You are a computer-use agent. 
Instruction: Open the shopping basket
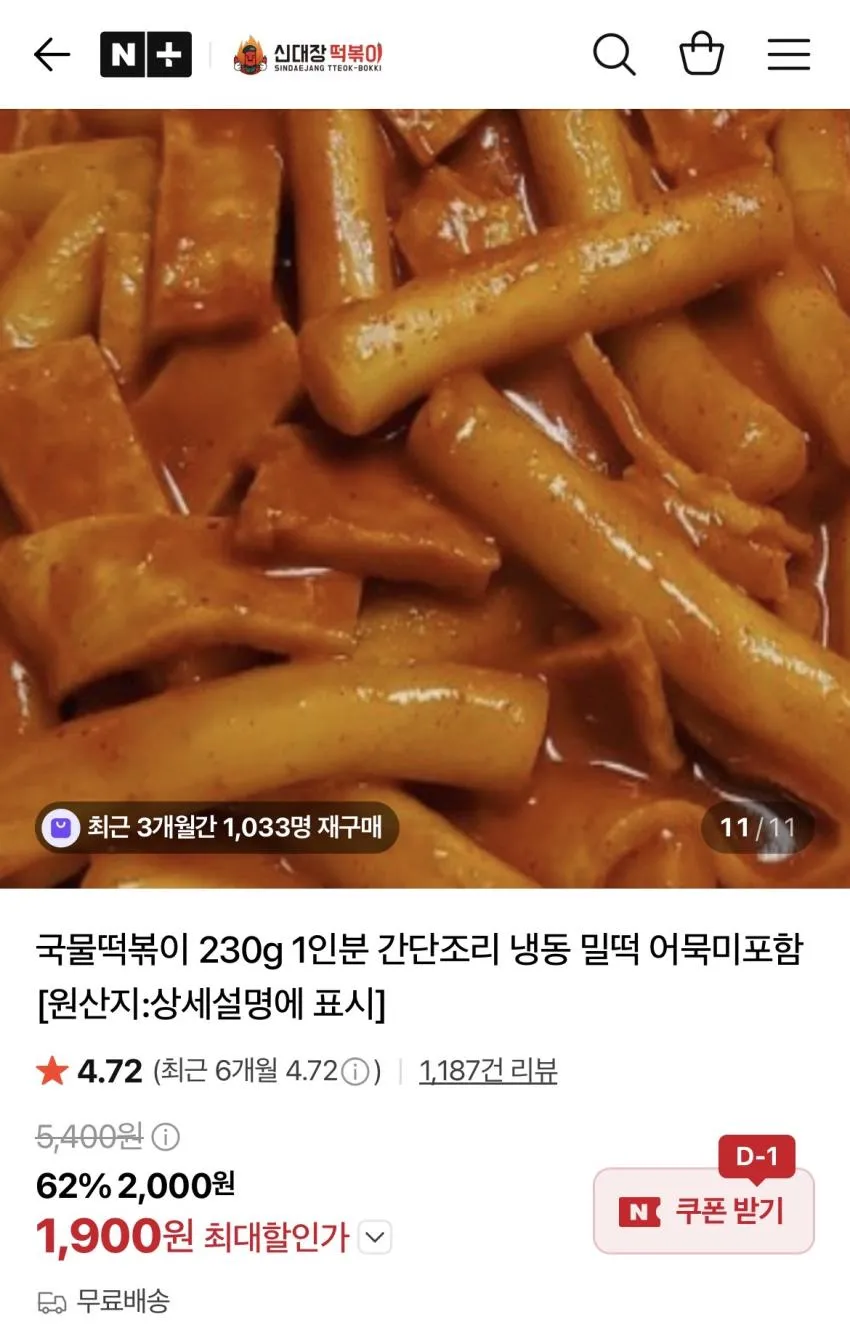pos(702,54)
